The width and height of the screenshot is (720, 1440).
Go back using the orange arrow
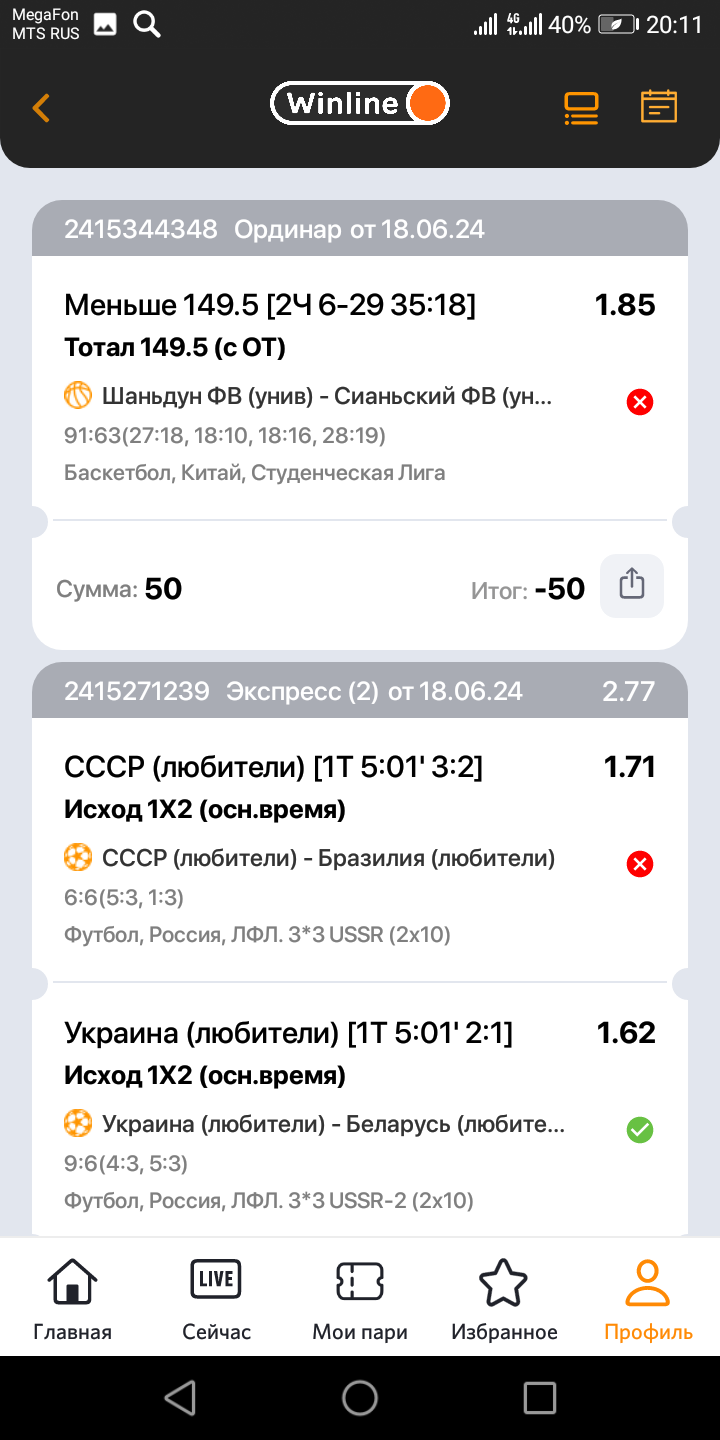(x=41, y=107)
